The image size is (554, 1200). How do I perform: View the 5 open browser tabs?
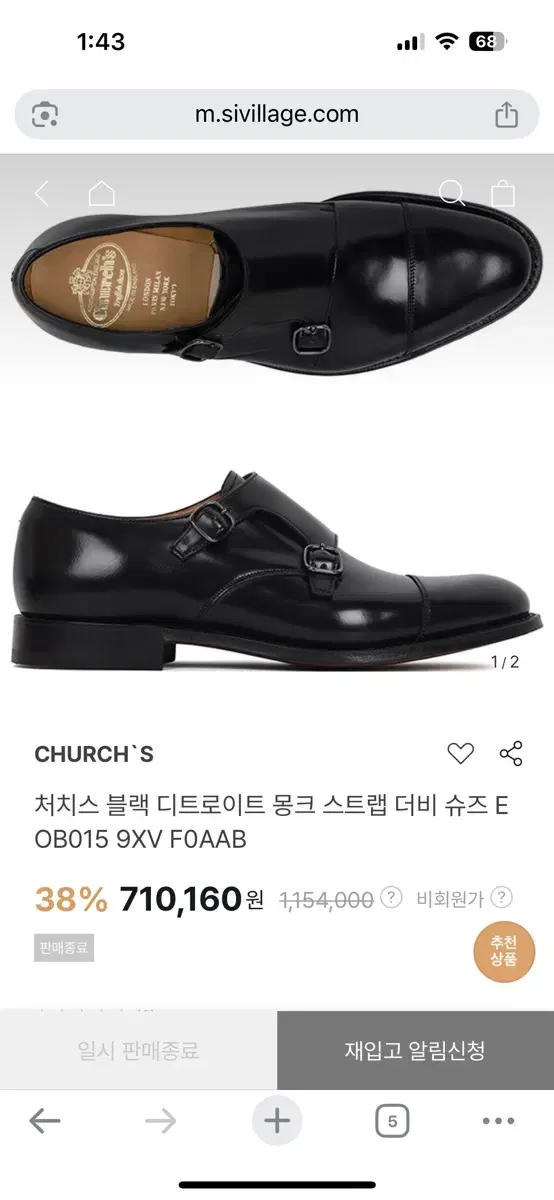point(392,1122)
